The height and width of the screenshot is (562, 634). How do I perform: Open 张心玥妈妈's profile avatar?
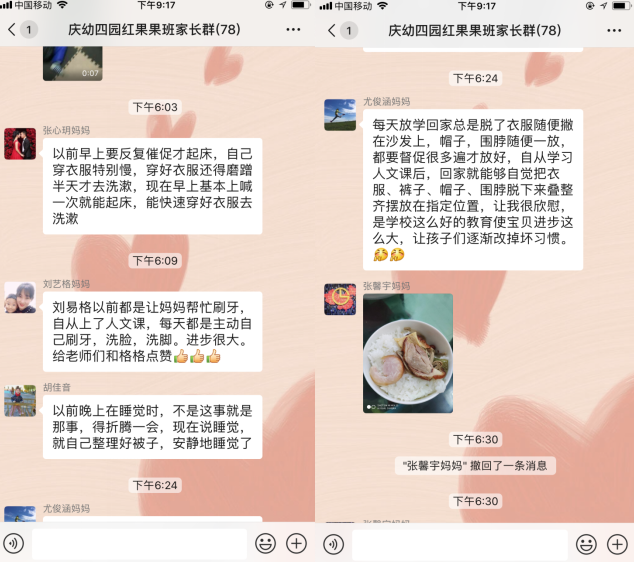pos(20,143)
